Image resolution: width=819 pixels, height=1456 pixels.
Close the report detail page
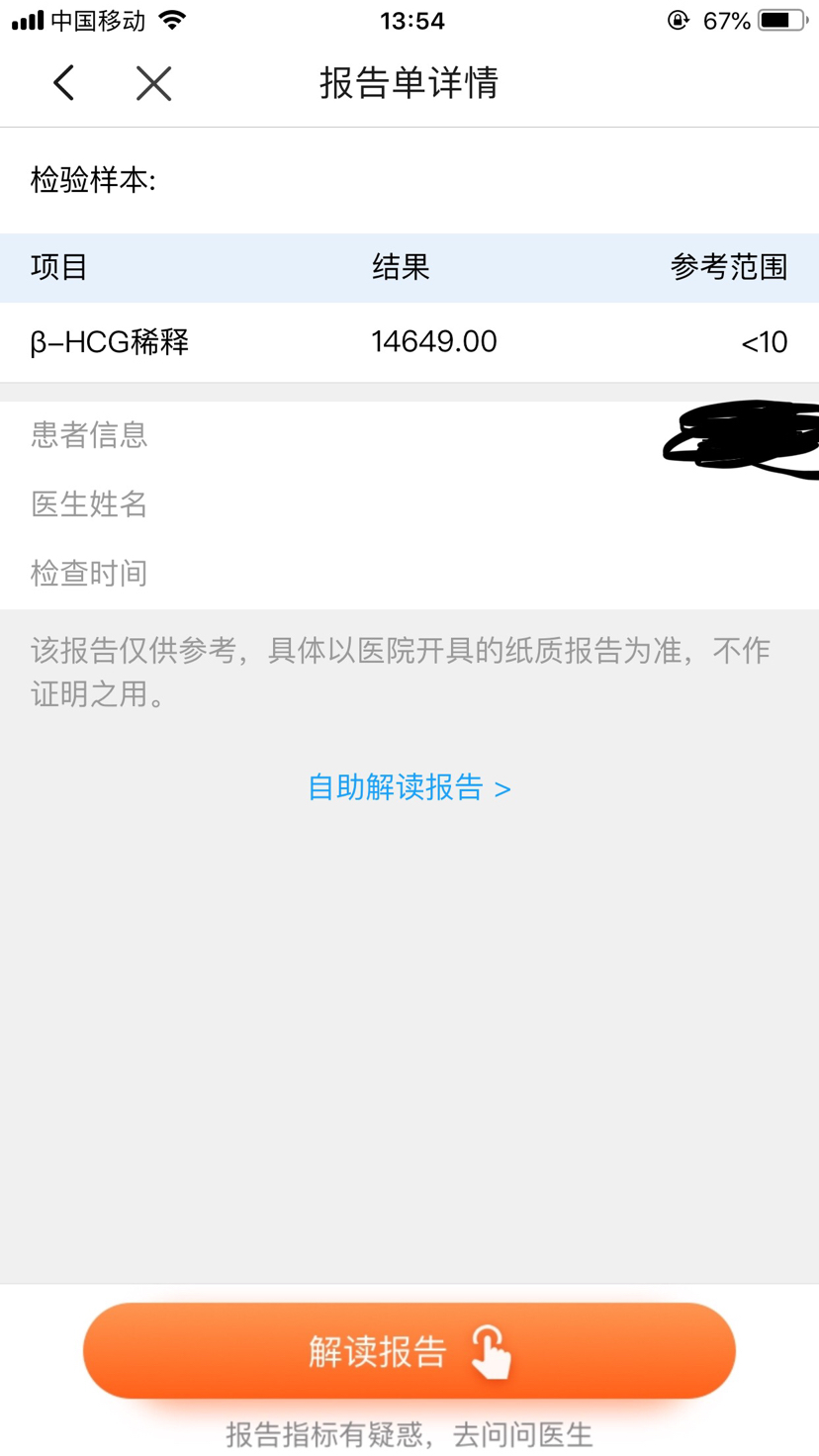153,83
